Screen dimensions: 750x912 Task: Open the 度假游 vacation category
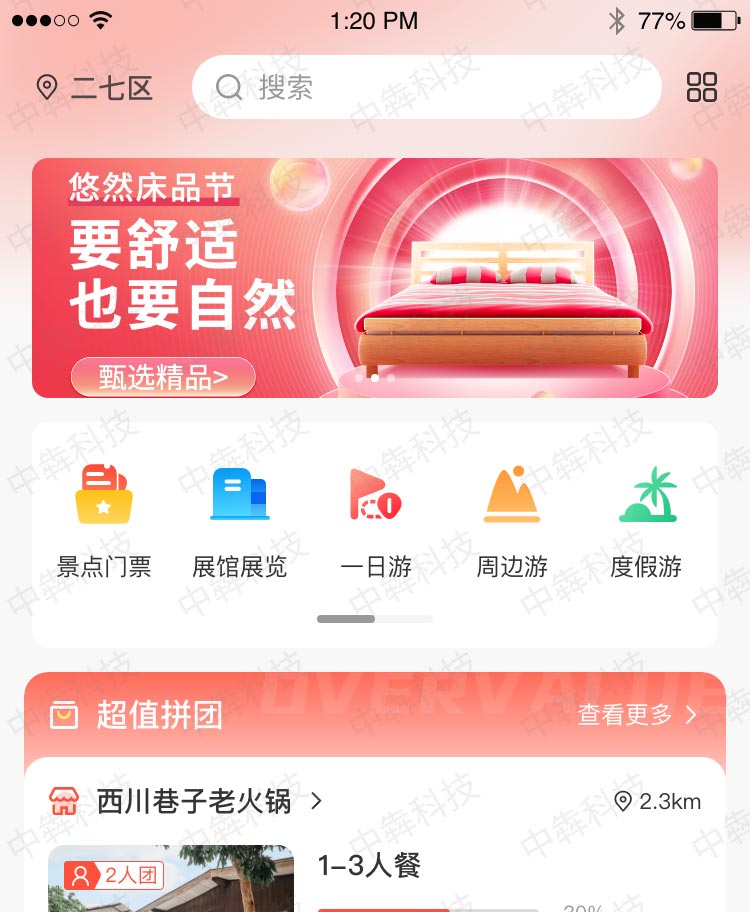pos(646,522)
